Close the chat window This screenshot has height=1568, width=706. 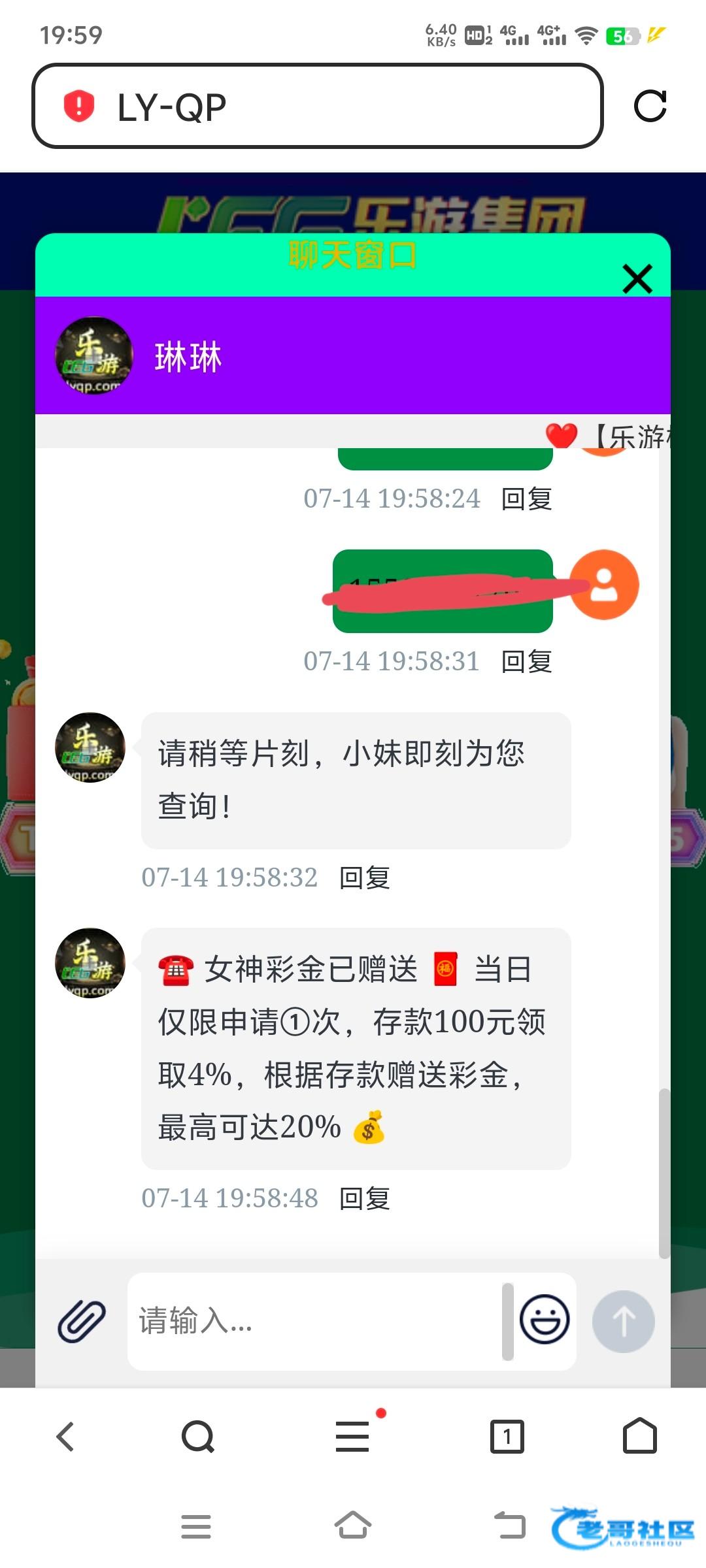637,279
